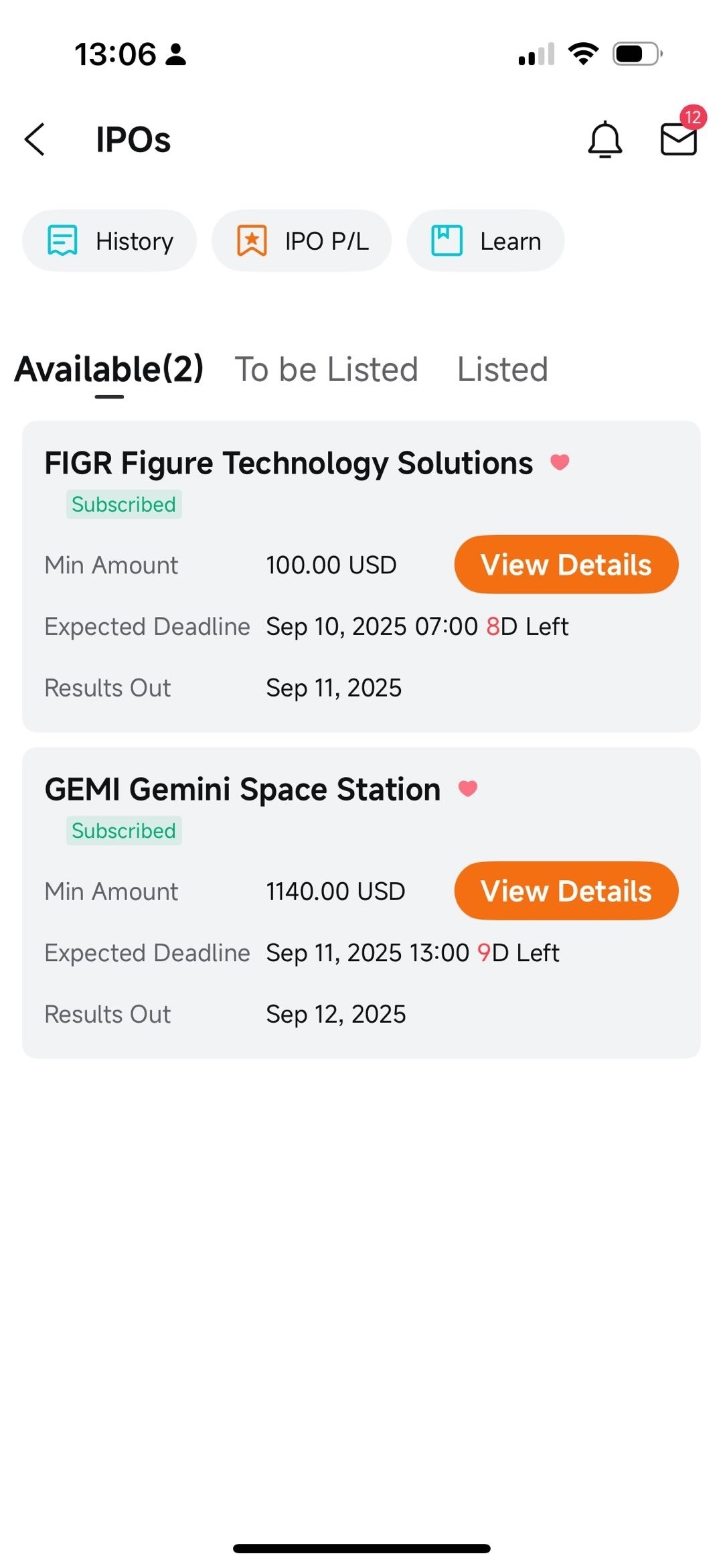Tap the History icon
Viewport: 723px width, 1568px height.
62,240
